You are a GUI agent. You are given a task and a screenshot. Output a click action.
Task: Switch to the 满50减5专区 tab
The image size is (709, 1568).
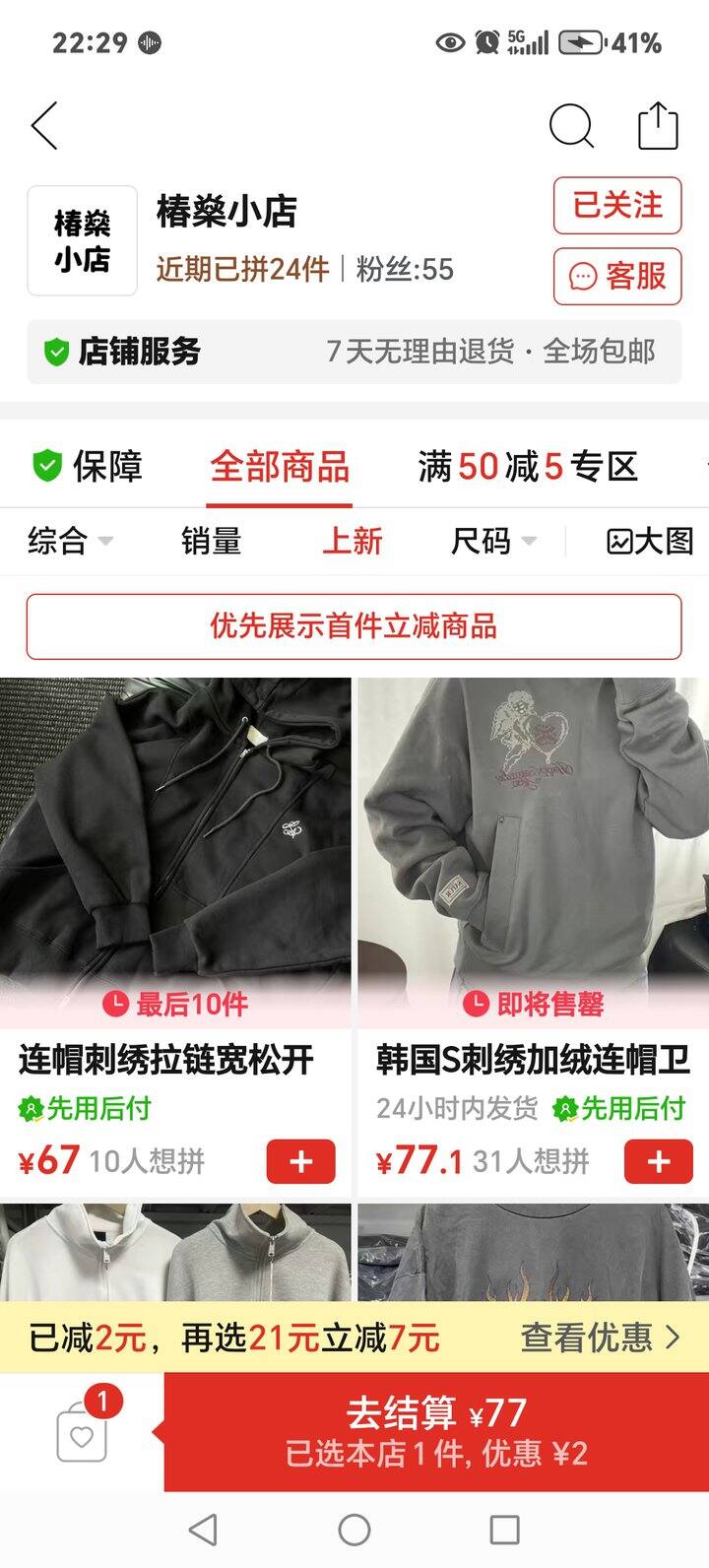click(x=528, y=466)
